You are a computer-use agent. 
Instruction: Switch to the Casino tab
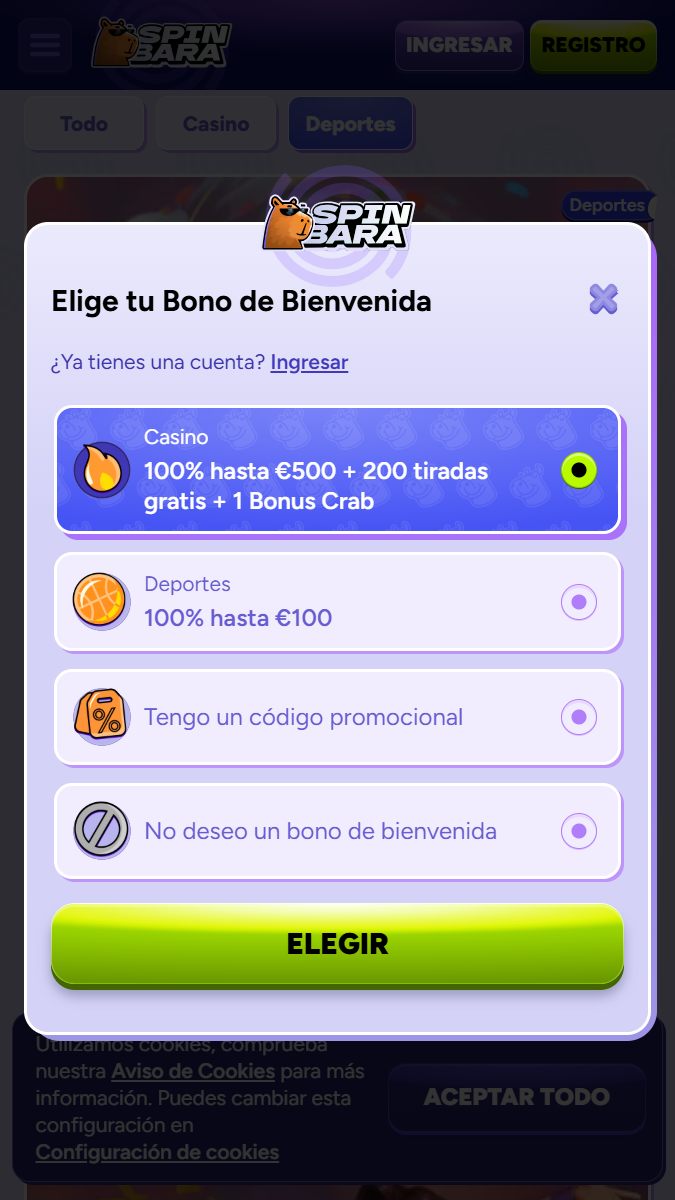tap(216, 125)
